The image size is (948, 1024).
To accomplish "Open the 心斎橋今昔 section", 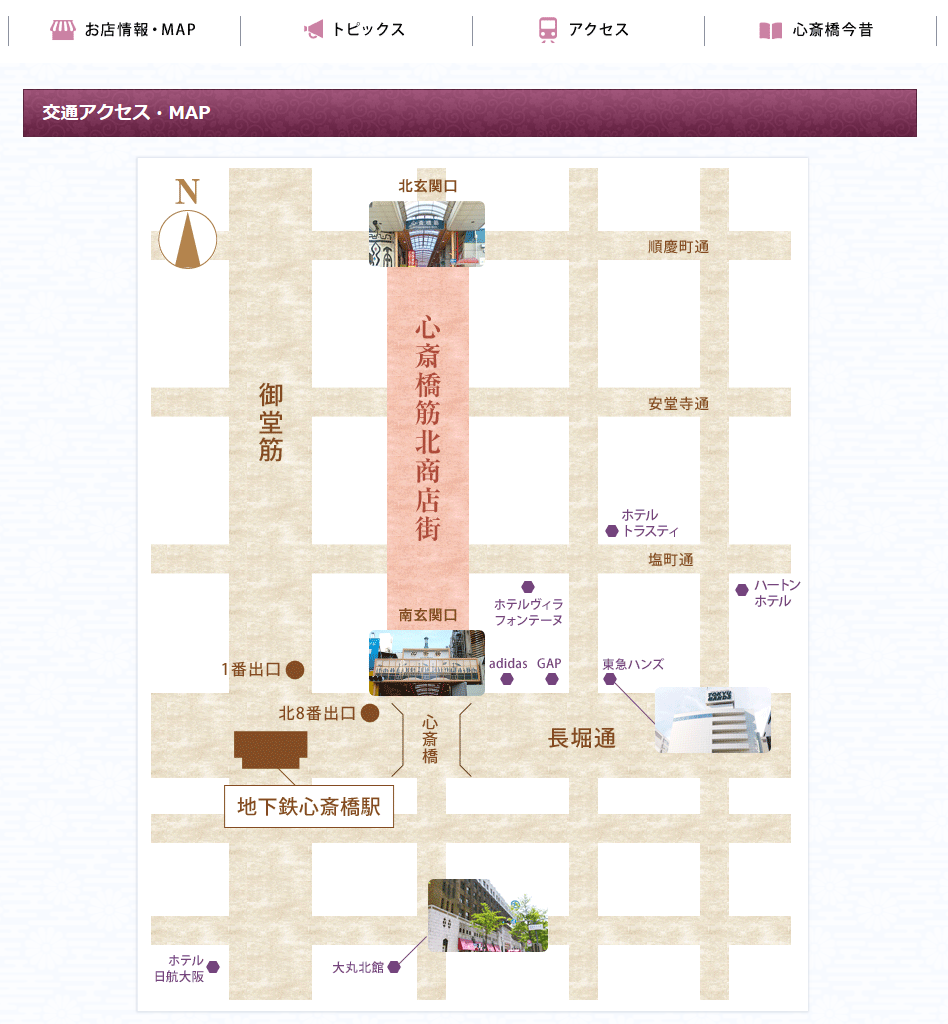I will point(818,30).
